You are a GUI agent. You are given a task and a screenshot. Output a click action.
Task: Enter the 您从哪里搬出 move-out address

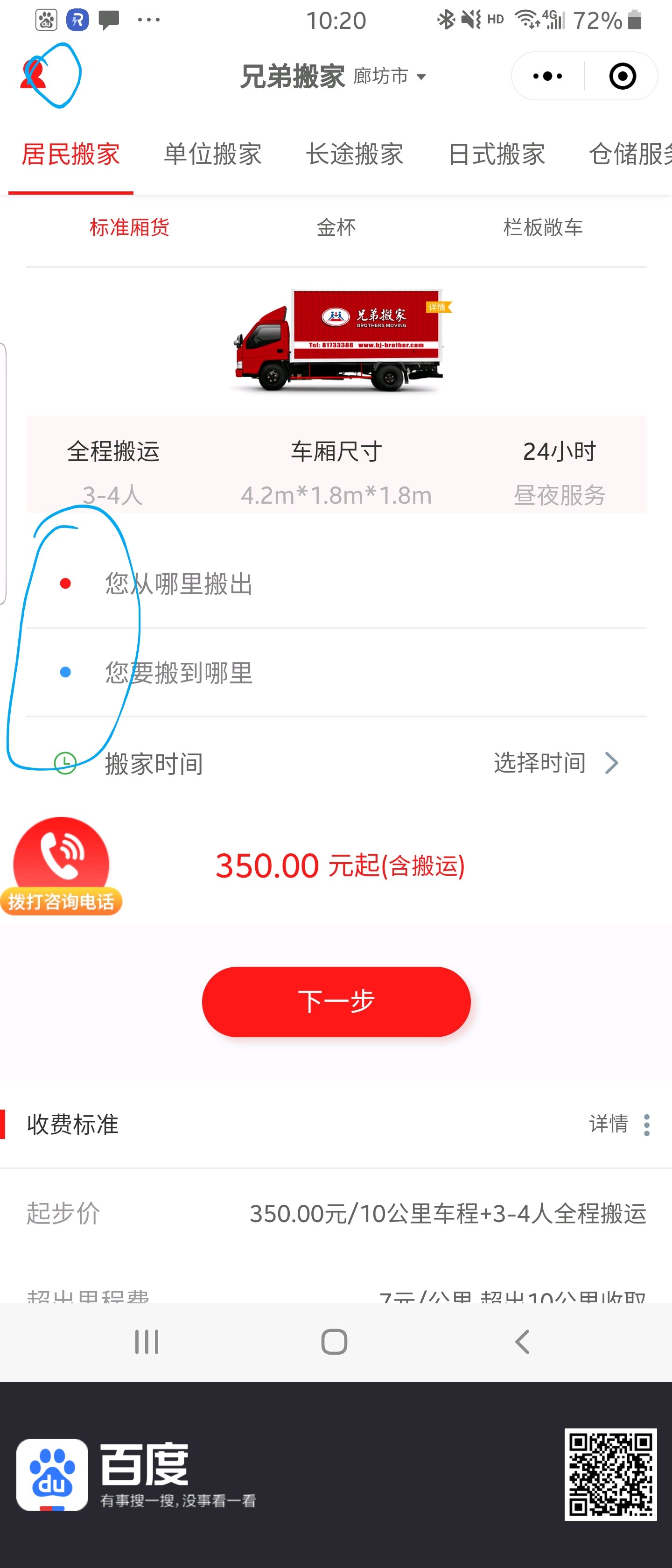click(336, 584)
